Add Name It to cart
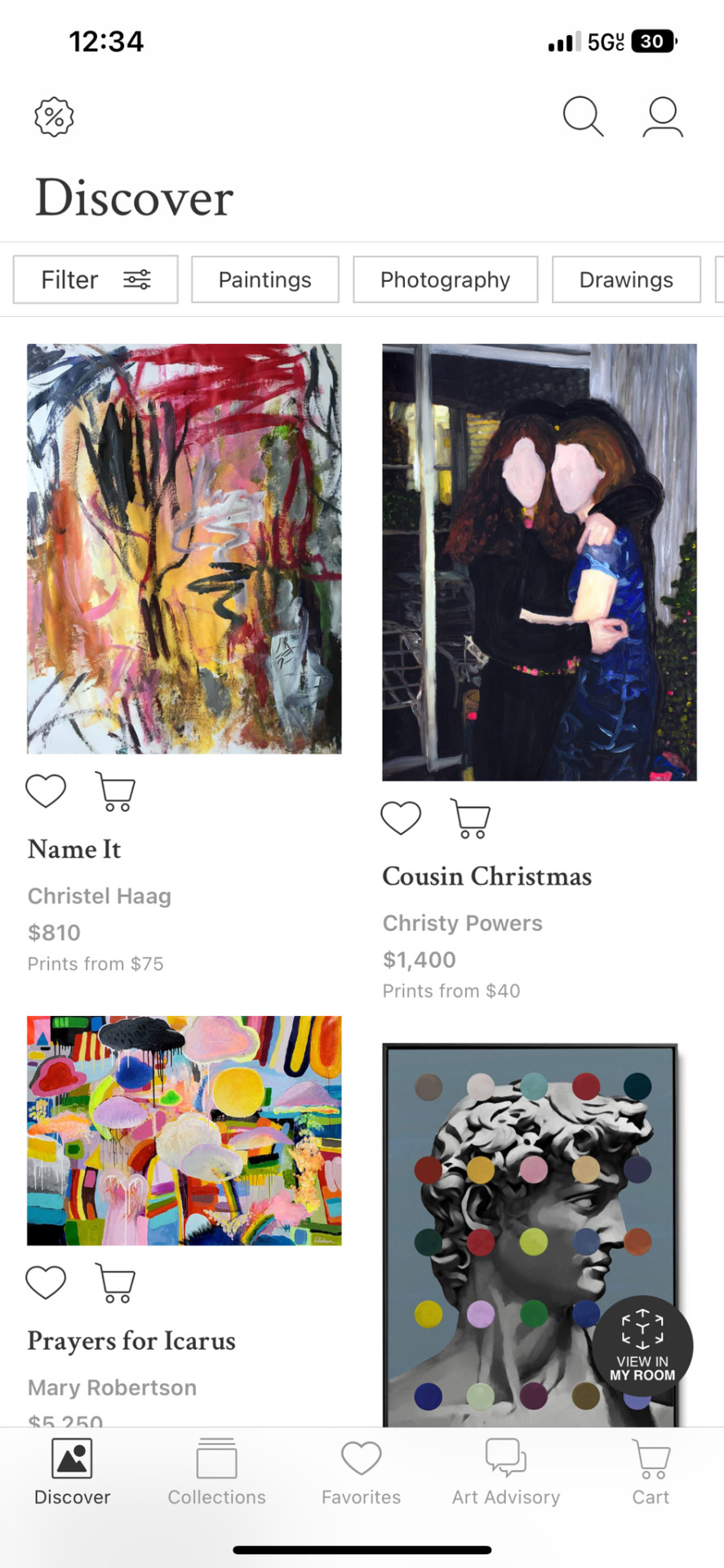Image resolution: width=724 pixels, height=1568 pixels. pos(115,791)
